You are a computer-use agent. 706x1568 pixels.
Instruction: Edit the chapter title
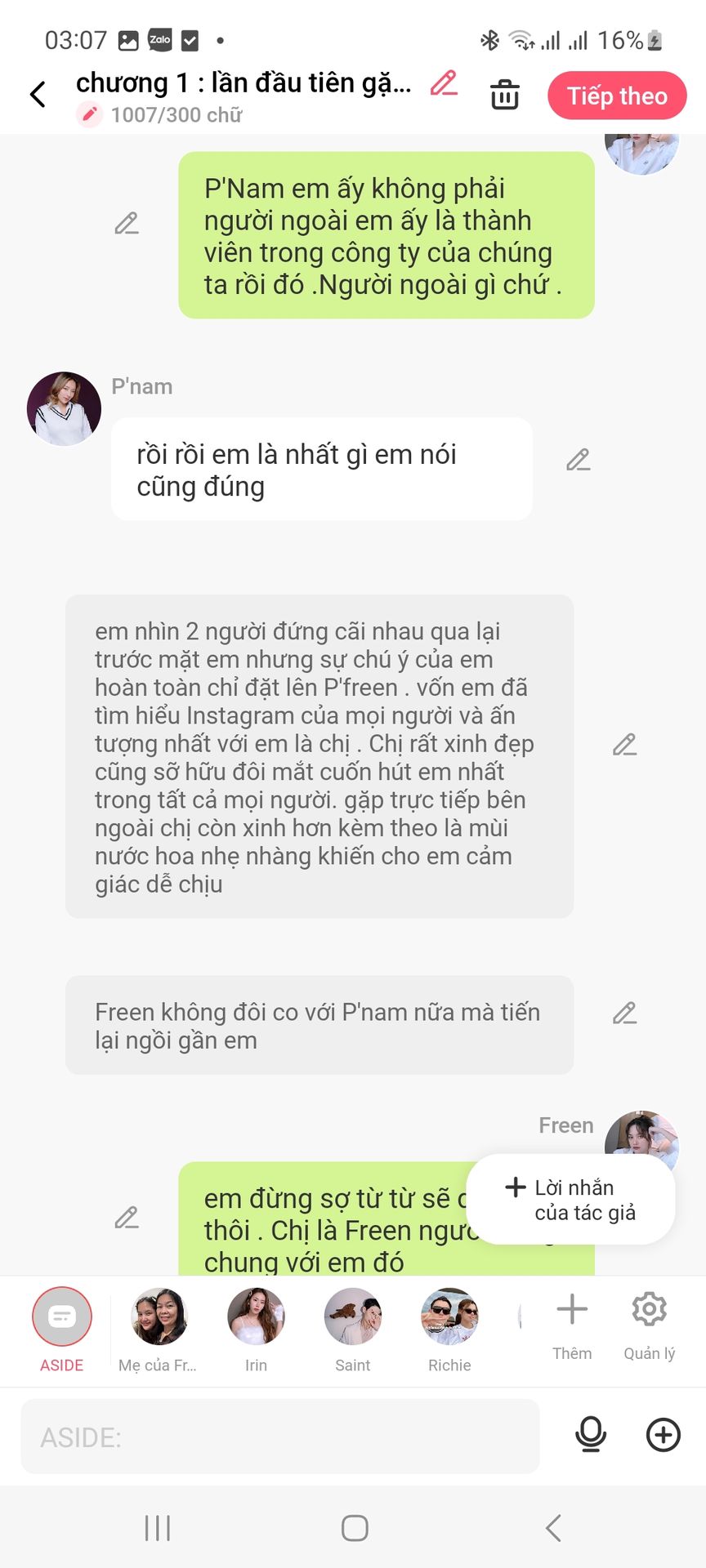click(x=444, y=83)
